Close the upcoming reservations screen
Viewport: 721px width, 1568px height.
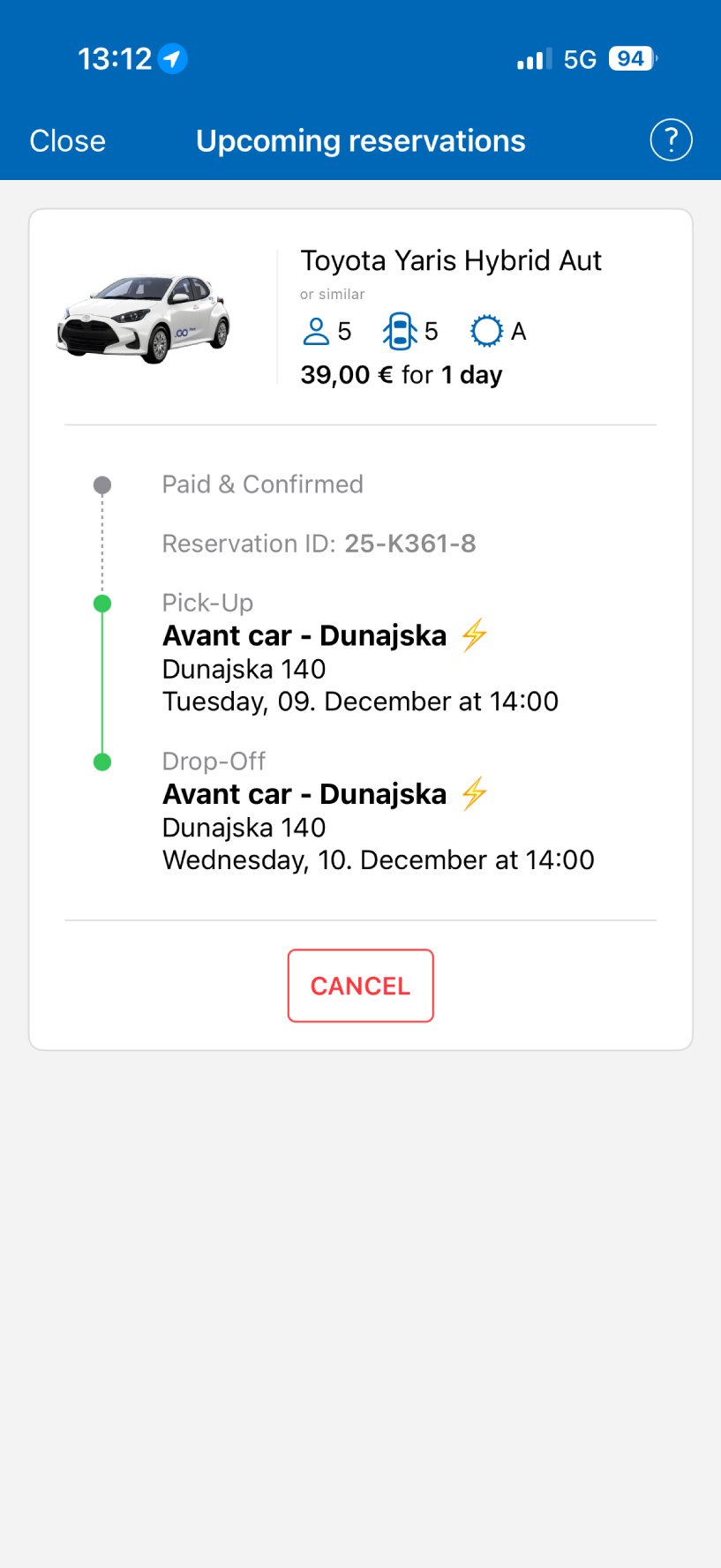point(67,141)
